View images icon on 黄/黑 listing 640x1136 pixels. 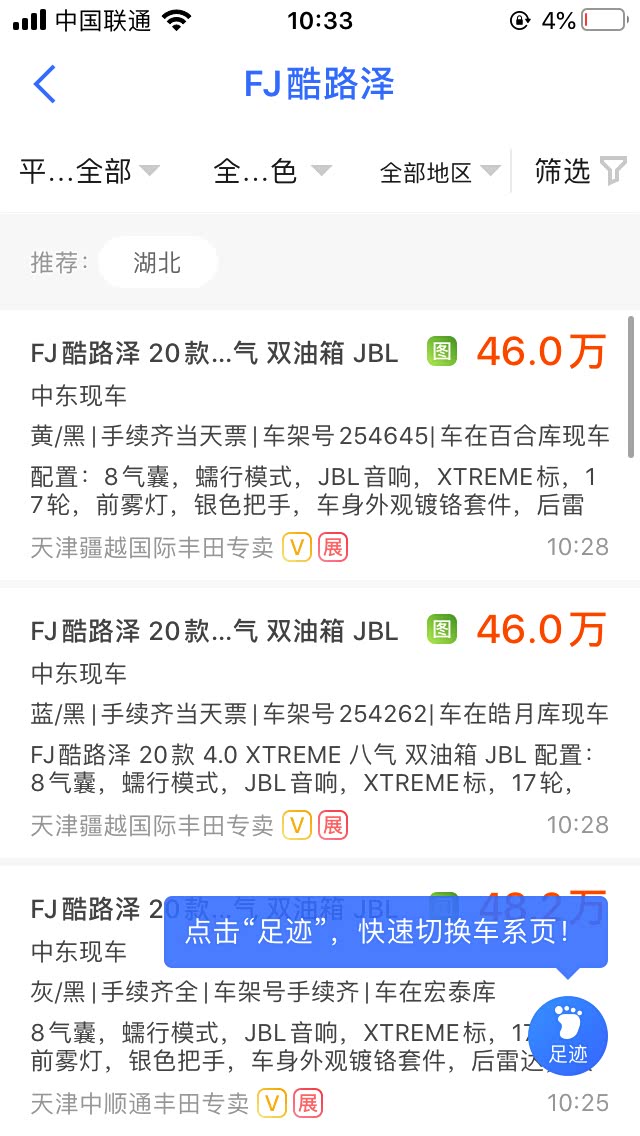442,351
